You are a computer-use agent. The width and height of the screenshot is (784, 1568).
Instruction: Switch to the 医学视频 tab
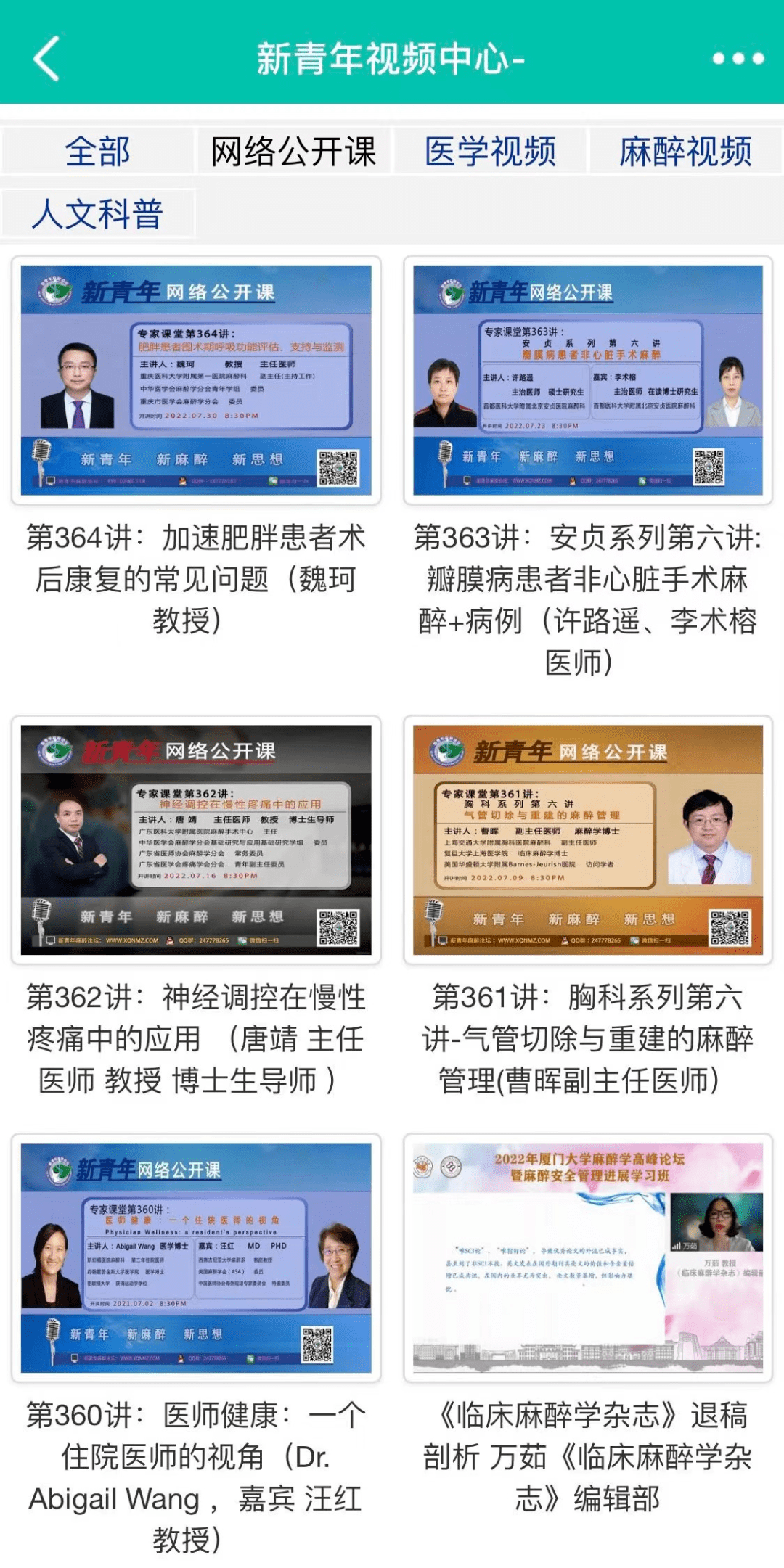point(490,152)
